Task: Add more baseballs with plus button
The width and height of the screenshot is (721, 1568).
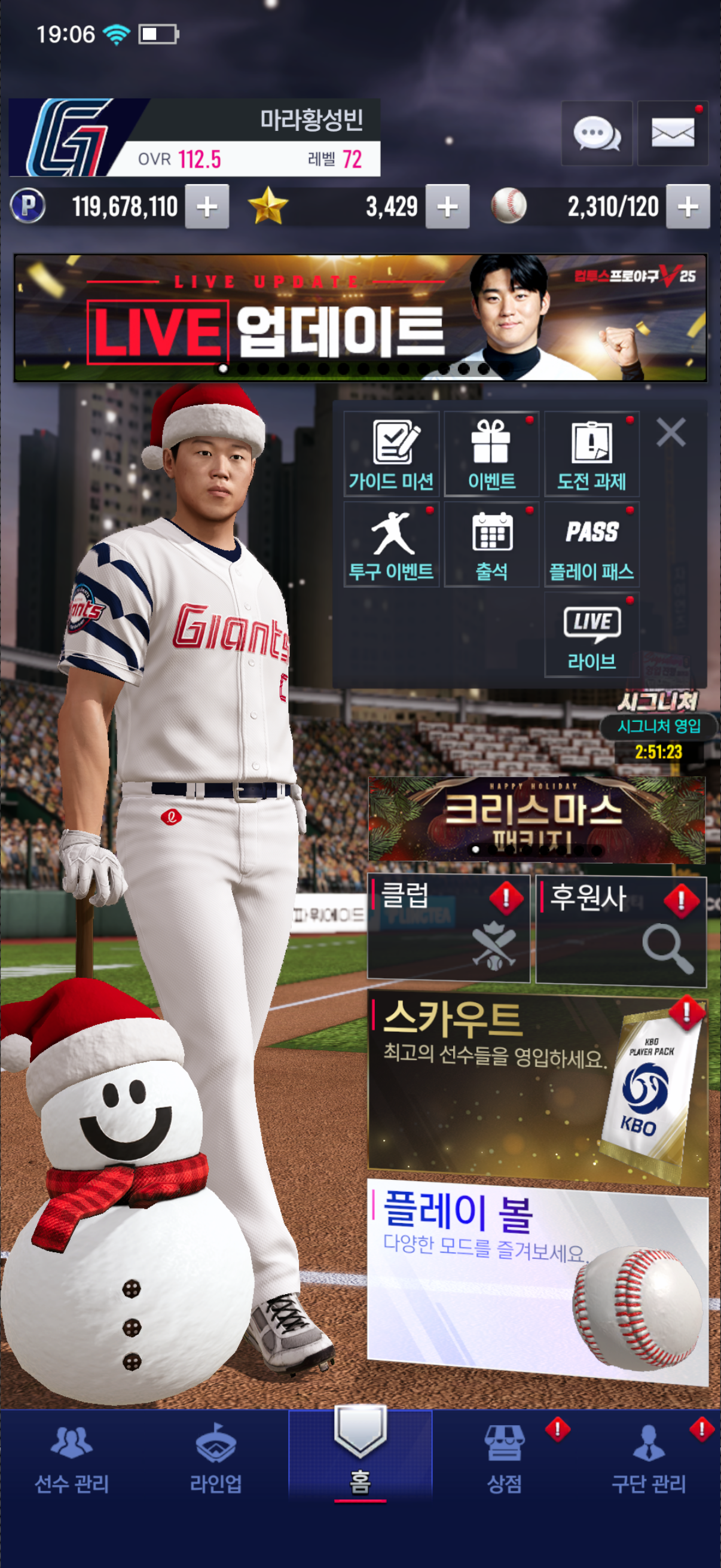Action: tap(688, 207)
